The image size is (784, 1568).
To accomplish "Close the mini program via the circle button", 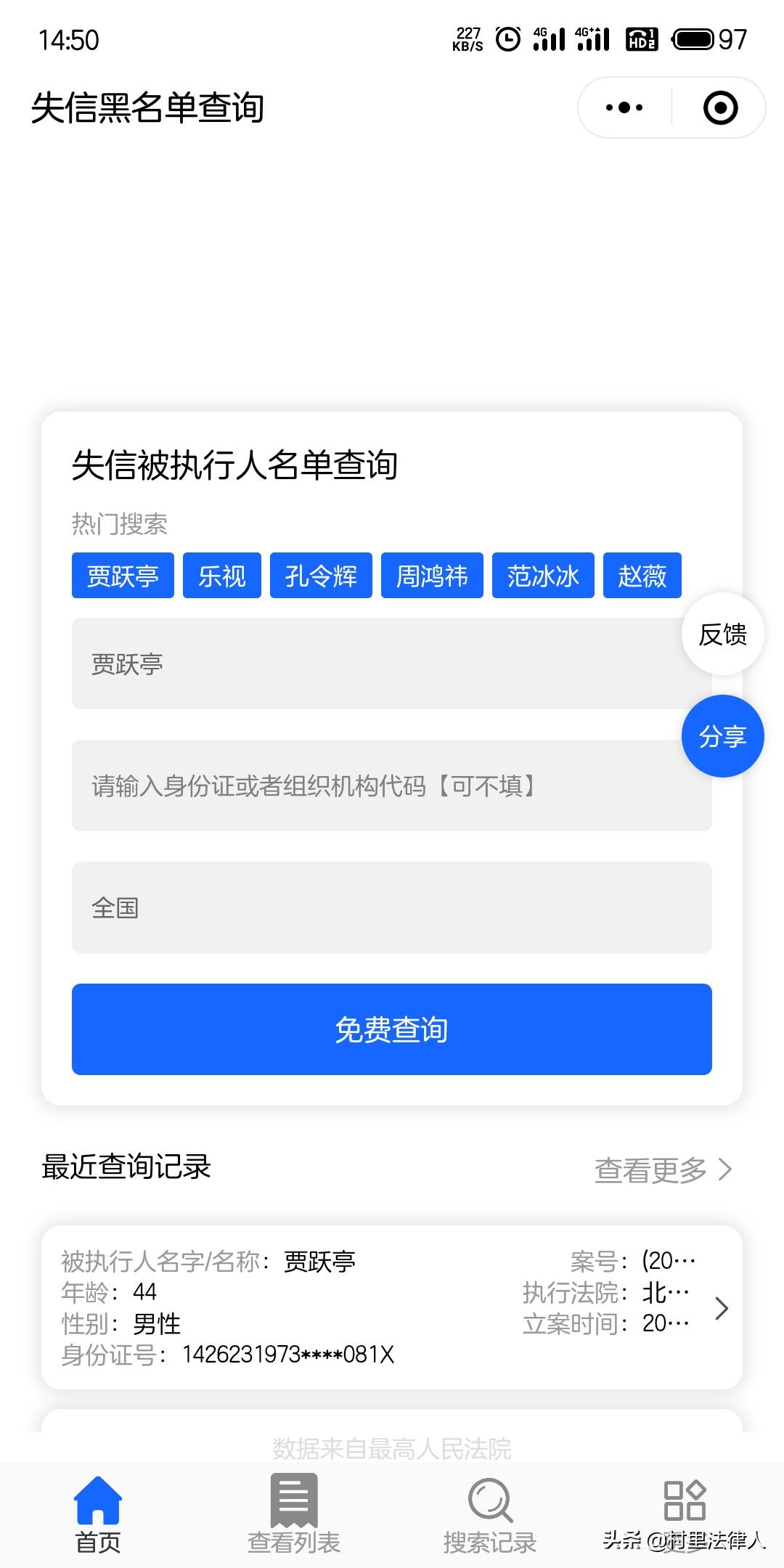I will [720, 108].
